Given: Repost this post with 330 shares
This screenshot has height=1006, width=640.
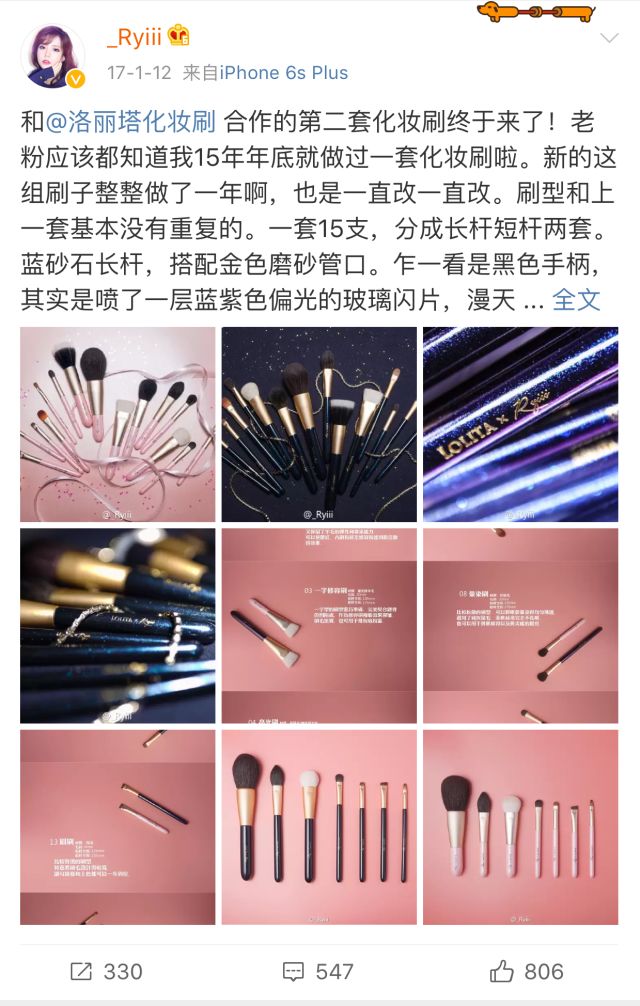Looking at the screenshot, I should [107, 971].
